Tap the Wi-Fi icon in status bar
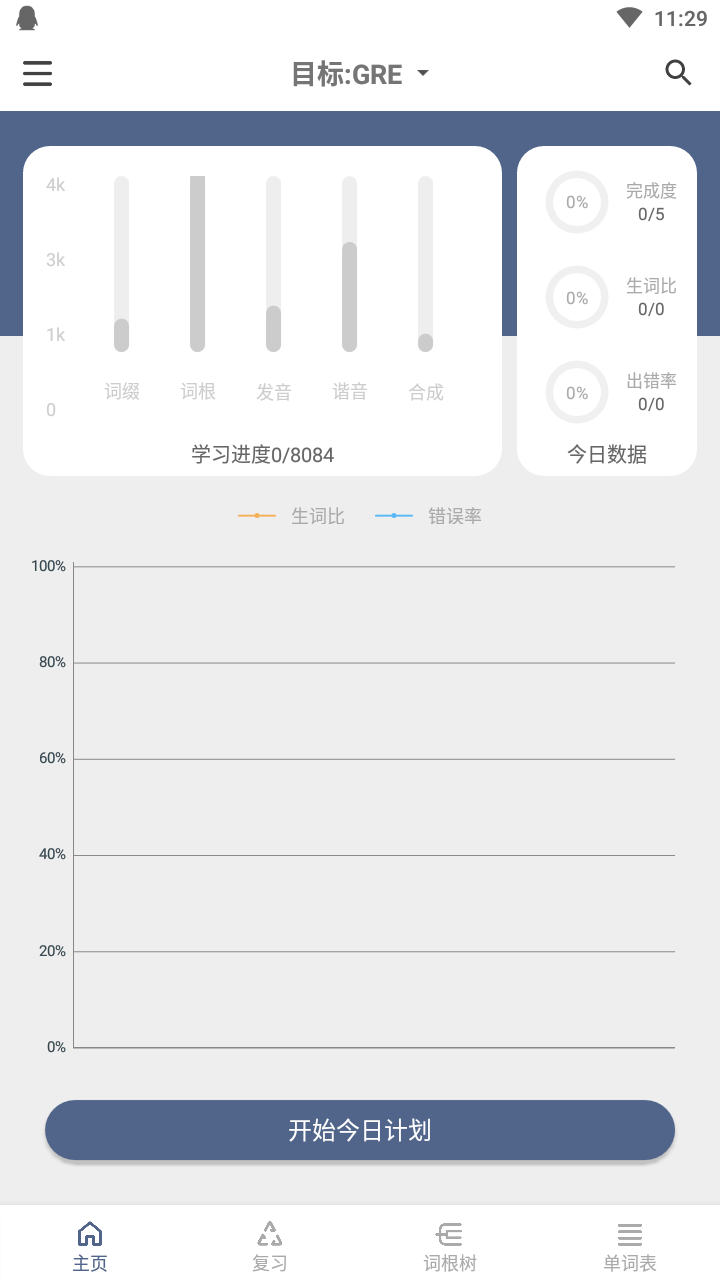The height and width of the screenshot is (1280, 720). click(x=628, y=16)
